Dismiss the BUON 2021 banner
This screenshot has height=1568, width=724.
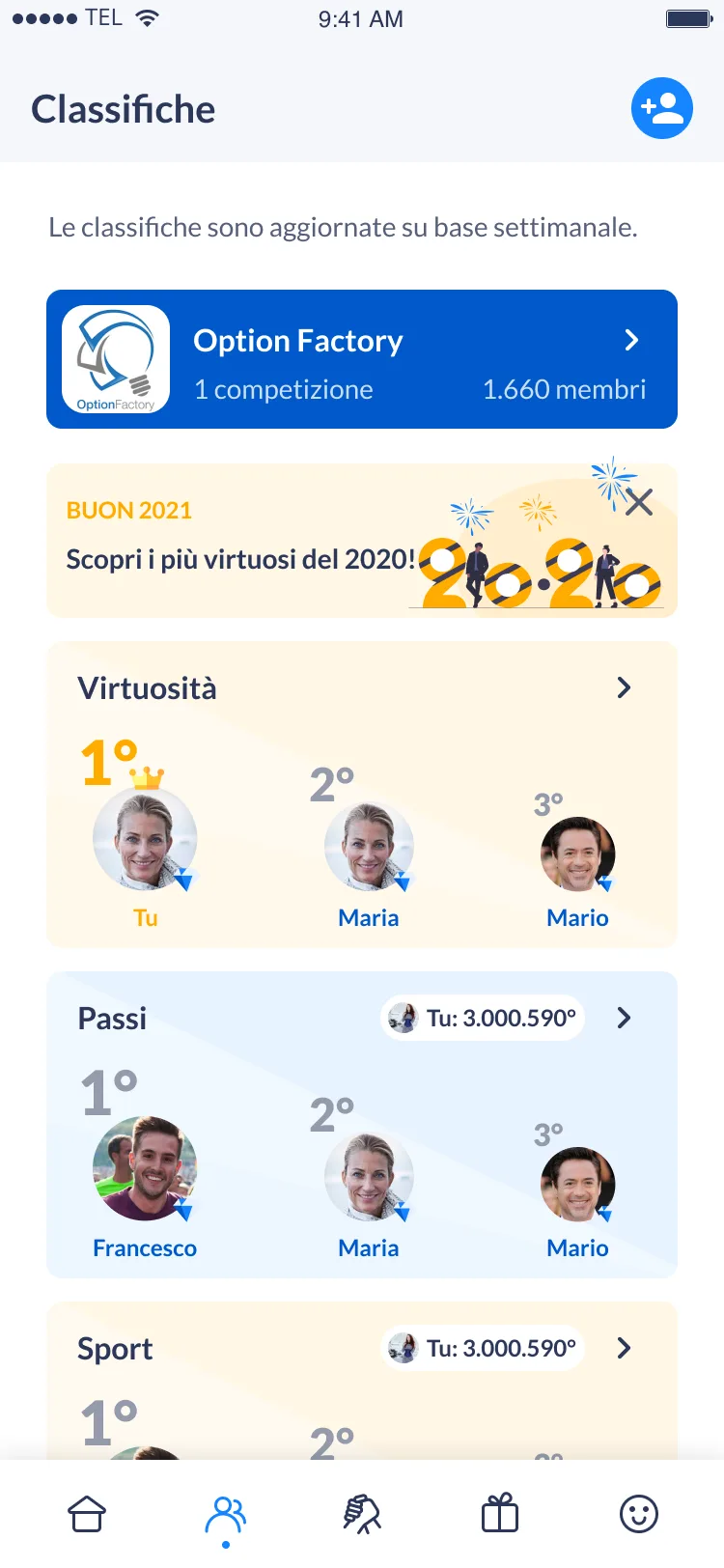pyautogui.click(x=639, y=502)
